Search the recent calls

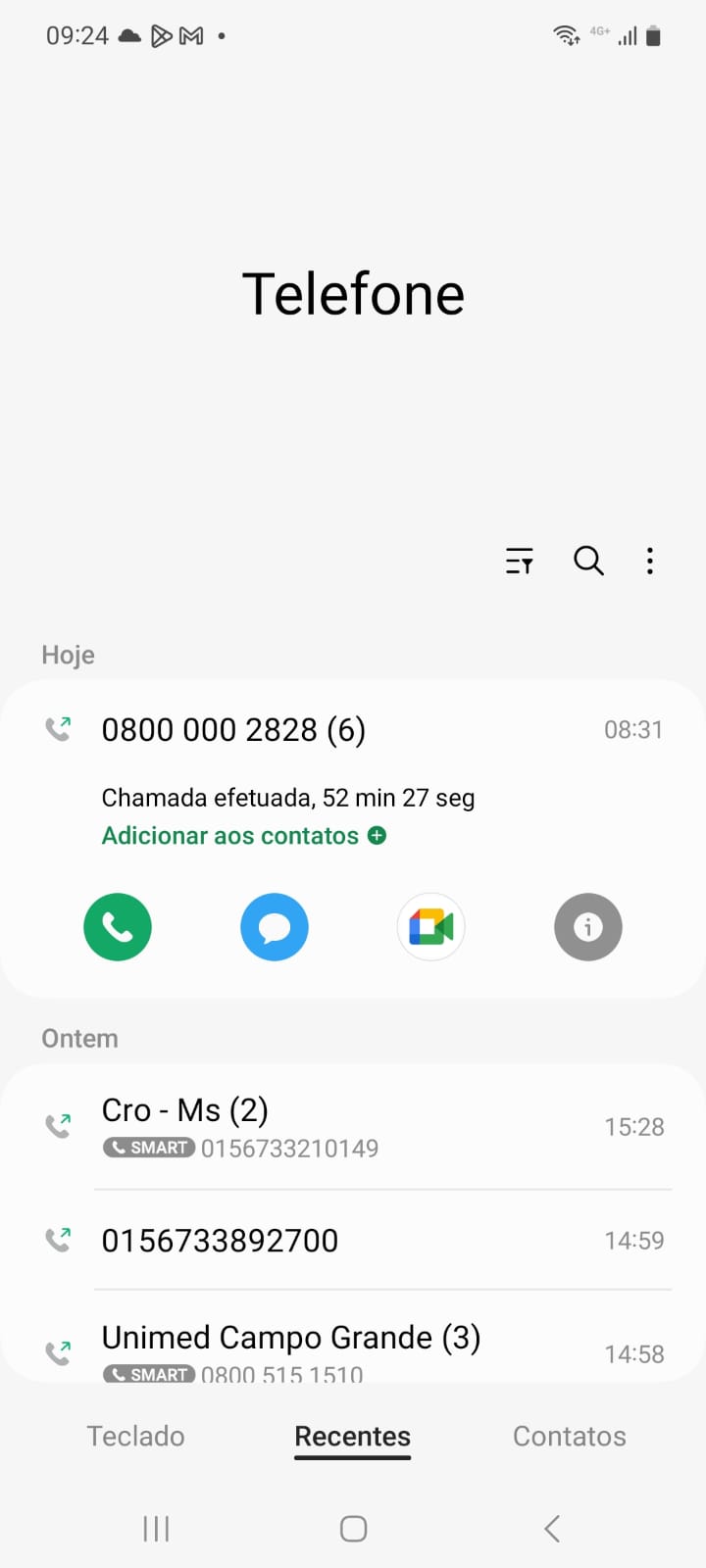click(588, 561)
